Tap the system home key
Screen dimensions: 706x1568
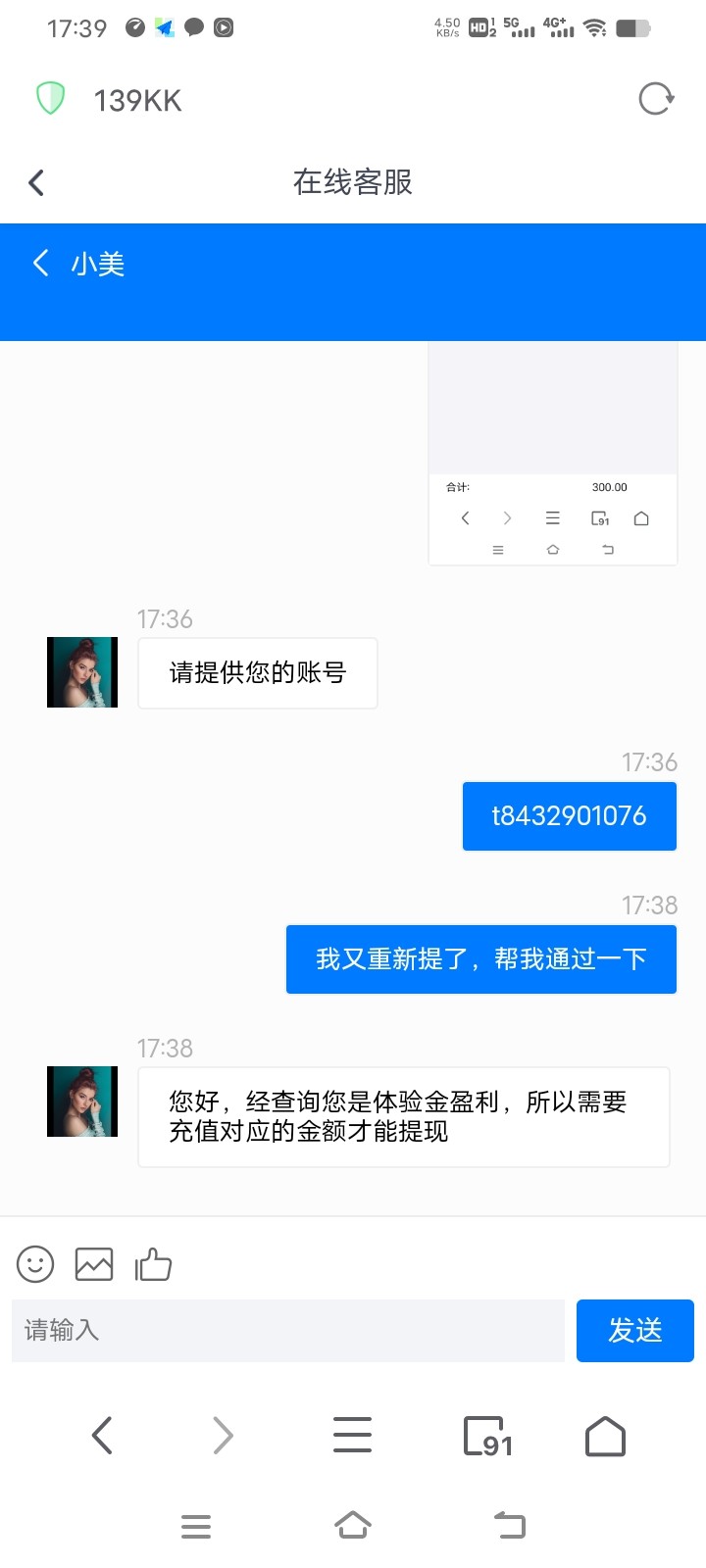(x=353, y=1525)
